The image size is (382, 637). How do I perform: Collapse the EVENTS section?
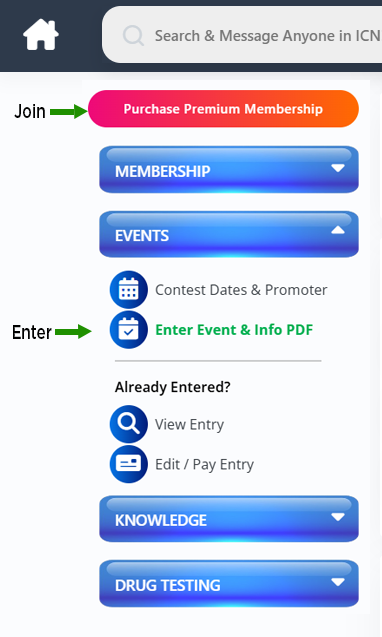tap(229, 234)
